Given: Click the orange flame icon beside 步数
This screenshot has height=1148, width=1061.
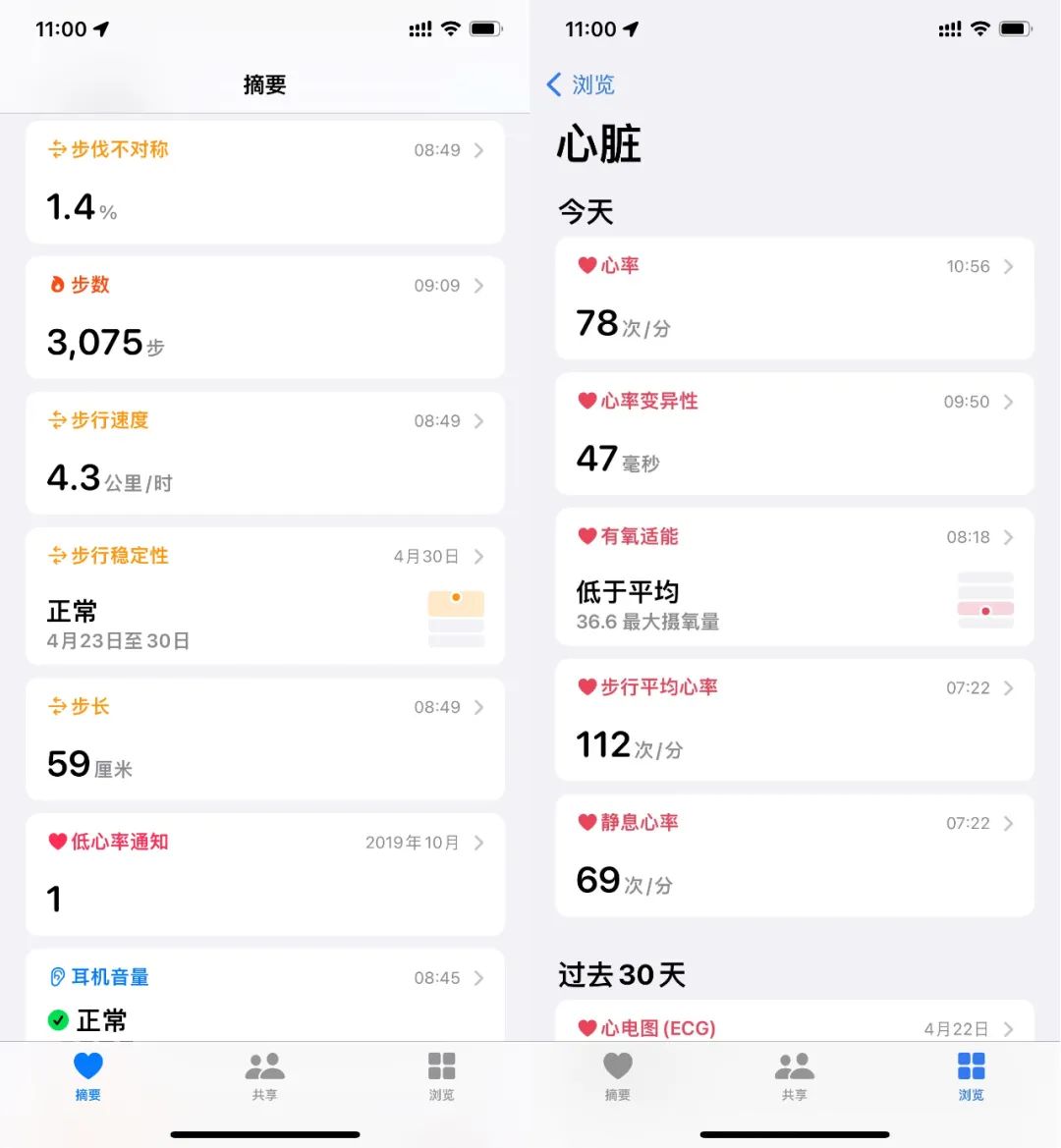Looking at the screenshot, I should coord(59,285).
